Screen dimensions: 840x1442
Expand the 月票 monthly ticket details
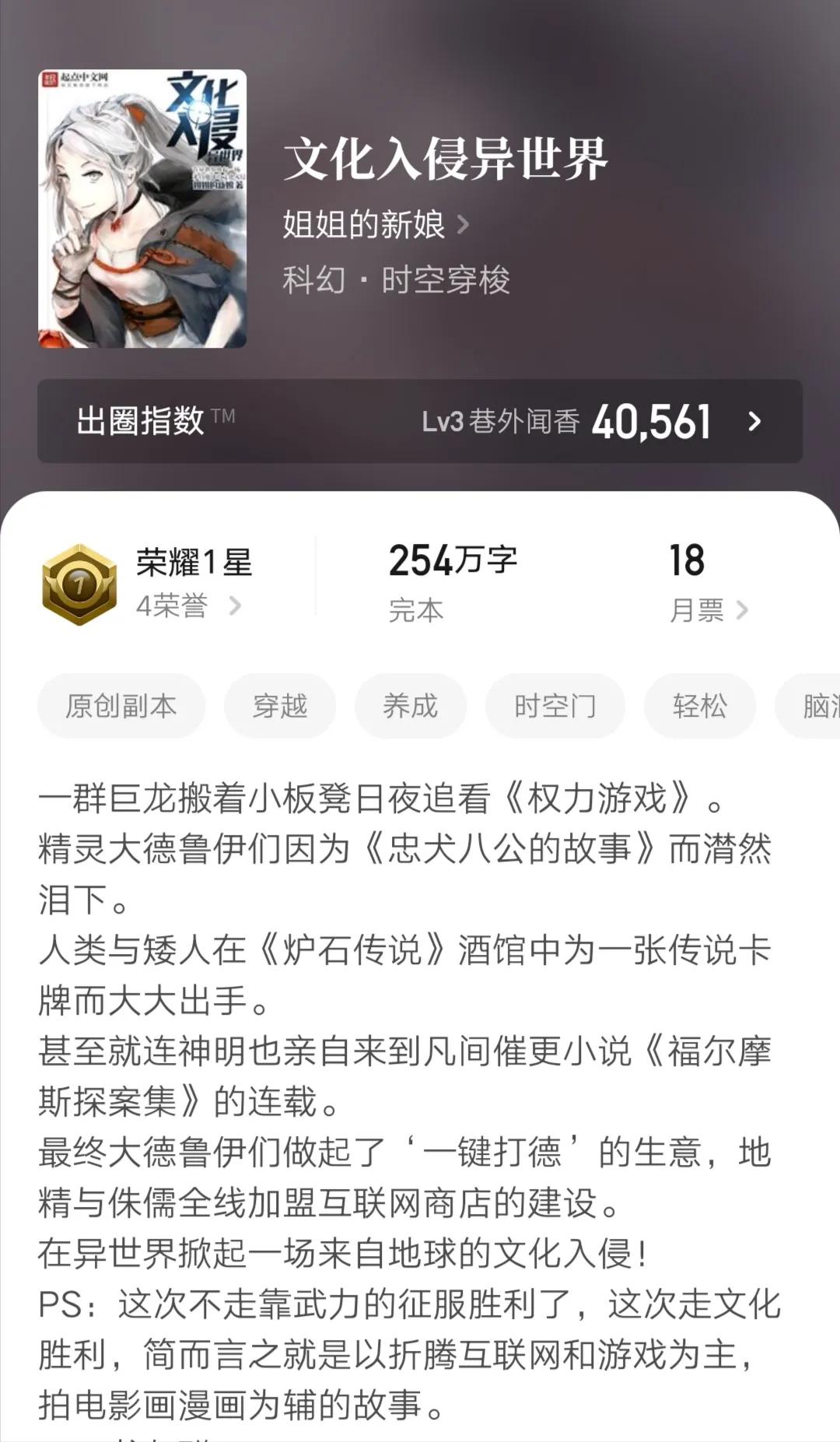708,611
